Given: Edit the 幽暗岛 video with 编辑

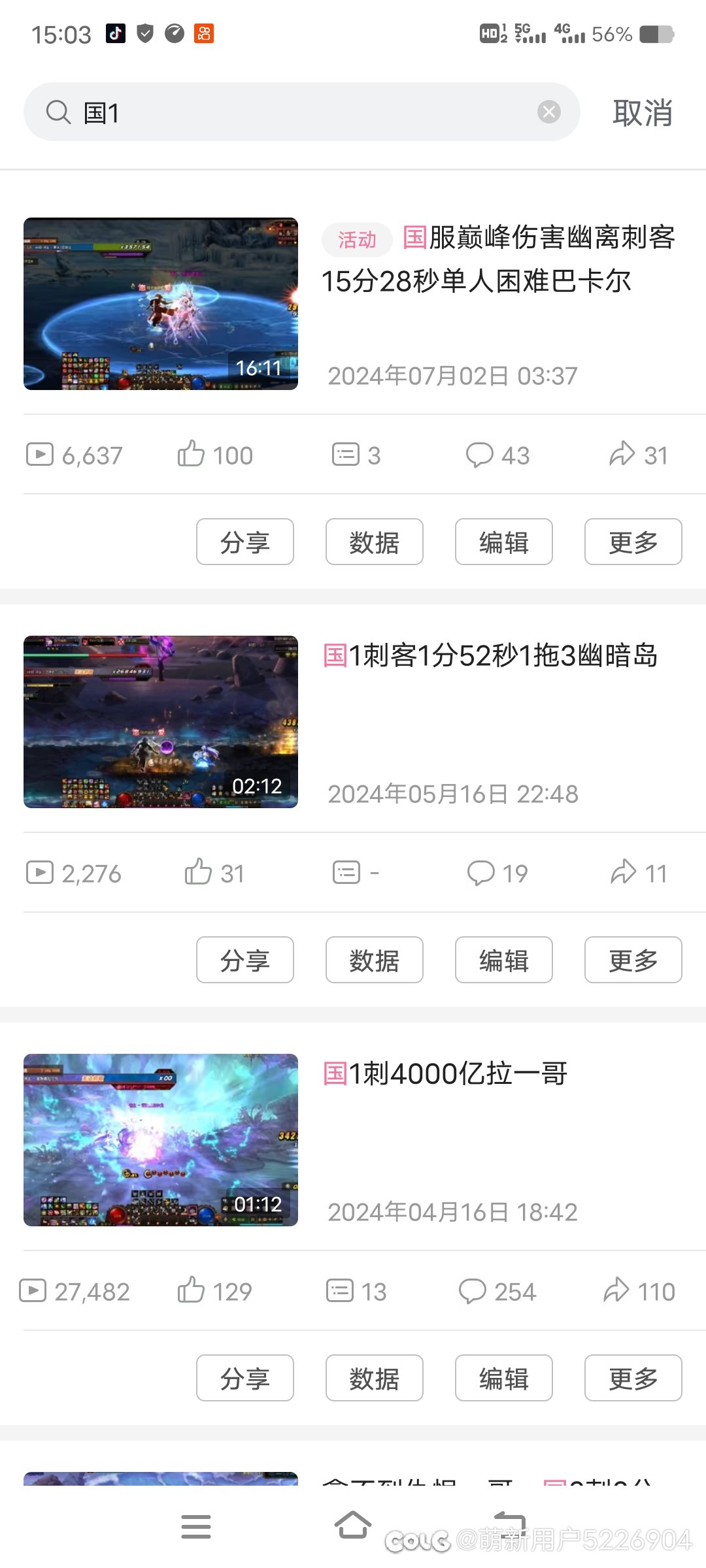Looking at the screenshot, I should click(504, 960).
